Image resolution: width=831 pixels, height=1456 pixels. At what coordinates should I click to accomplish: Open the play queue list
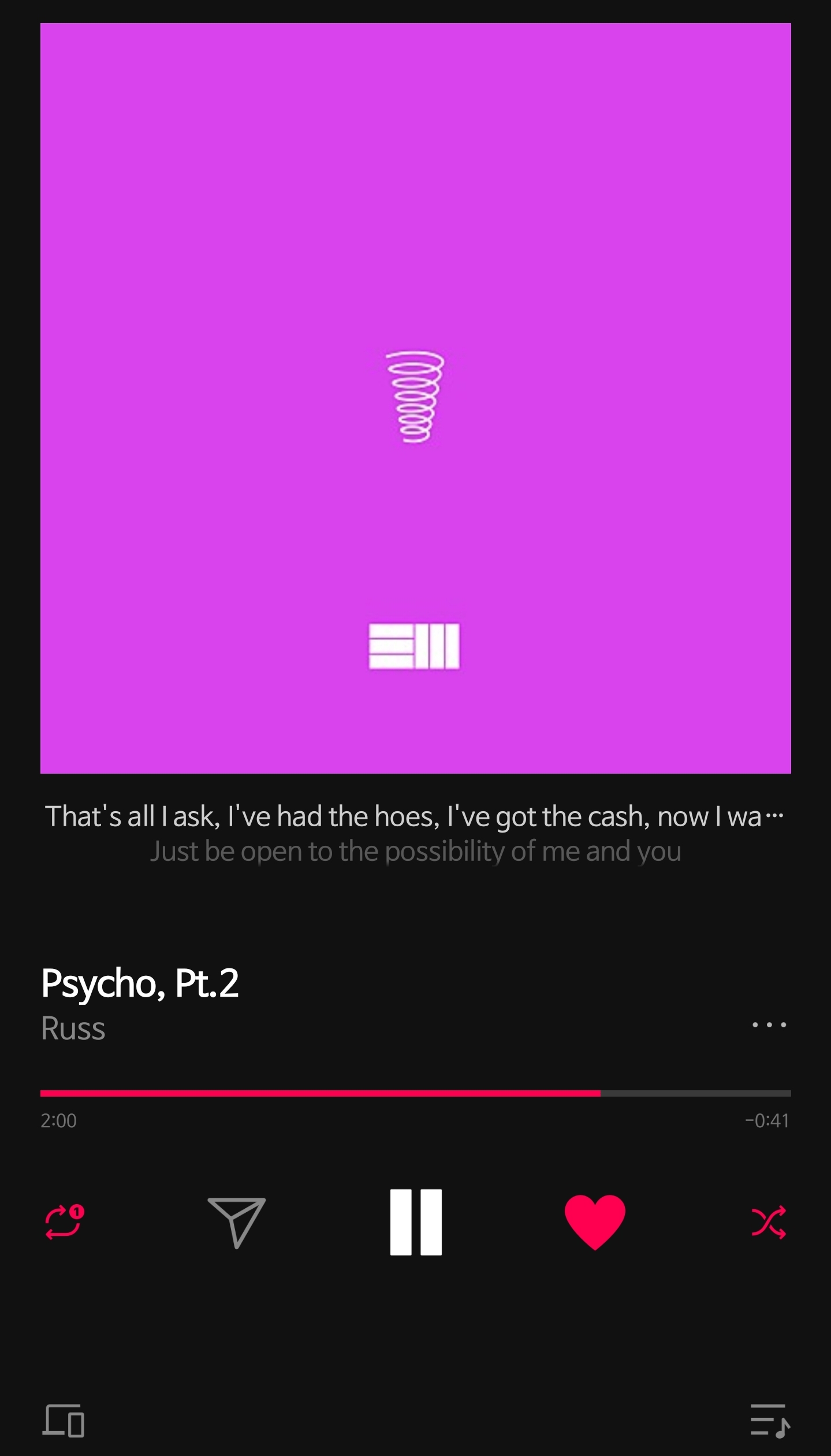[x=770, y=1420]
